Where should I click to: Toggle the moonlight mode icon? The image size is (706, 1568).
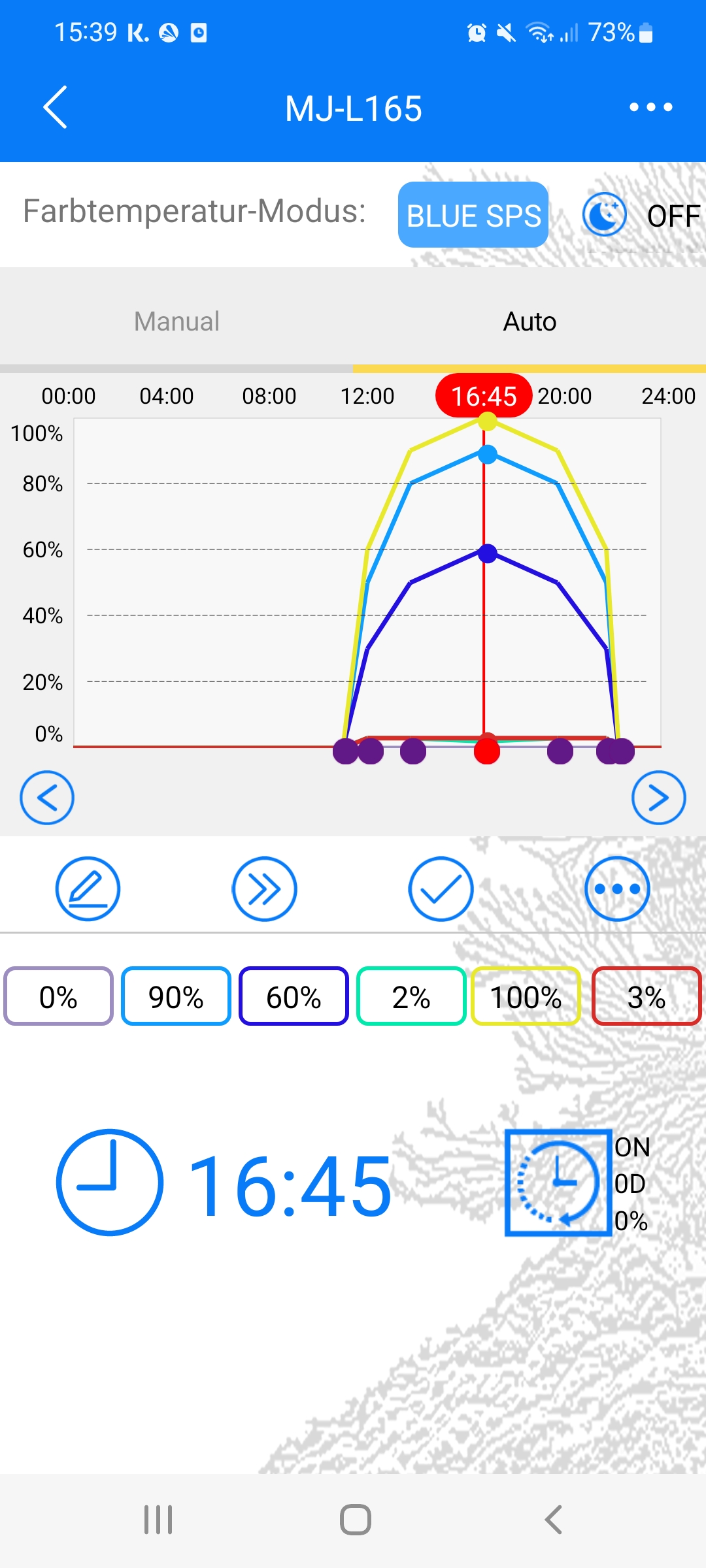(604, 215)
